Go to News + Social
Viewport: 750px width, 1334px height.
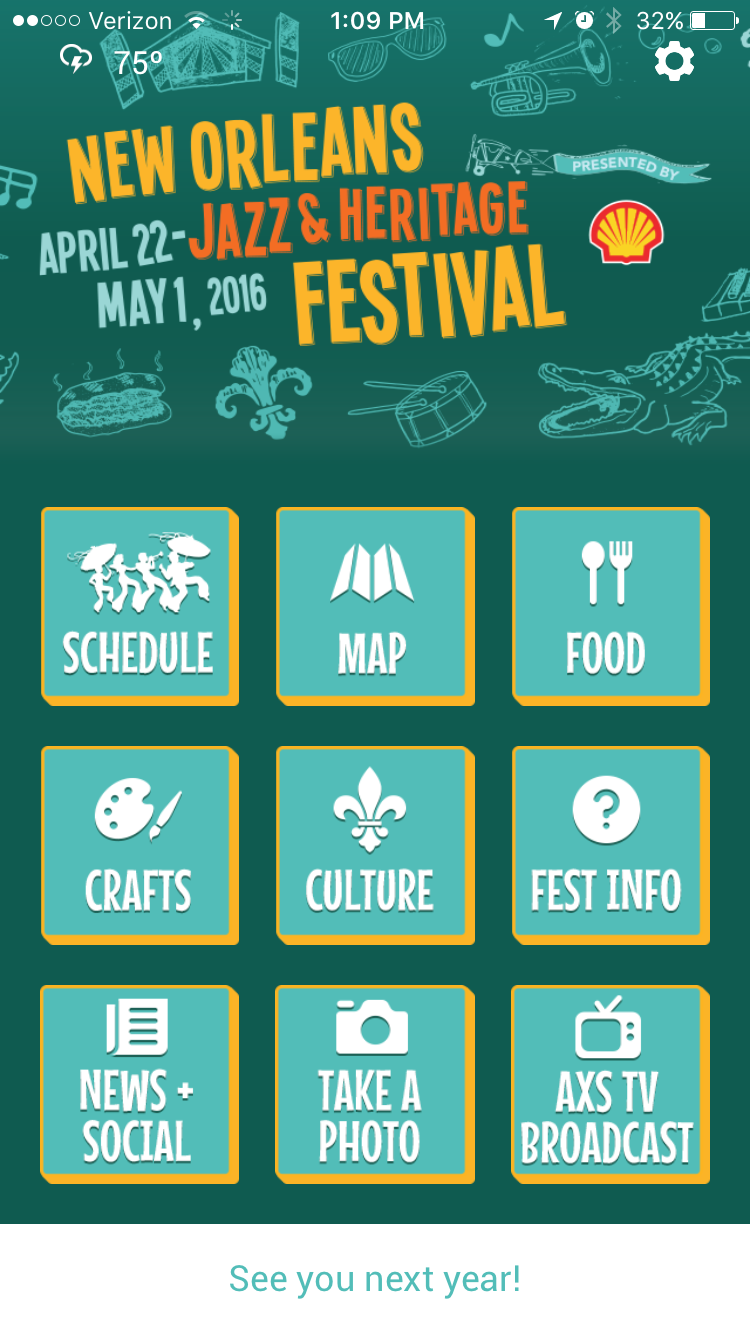pos(139,1084)
